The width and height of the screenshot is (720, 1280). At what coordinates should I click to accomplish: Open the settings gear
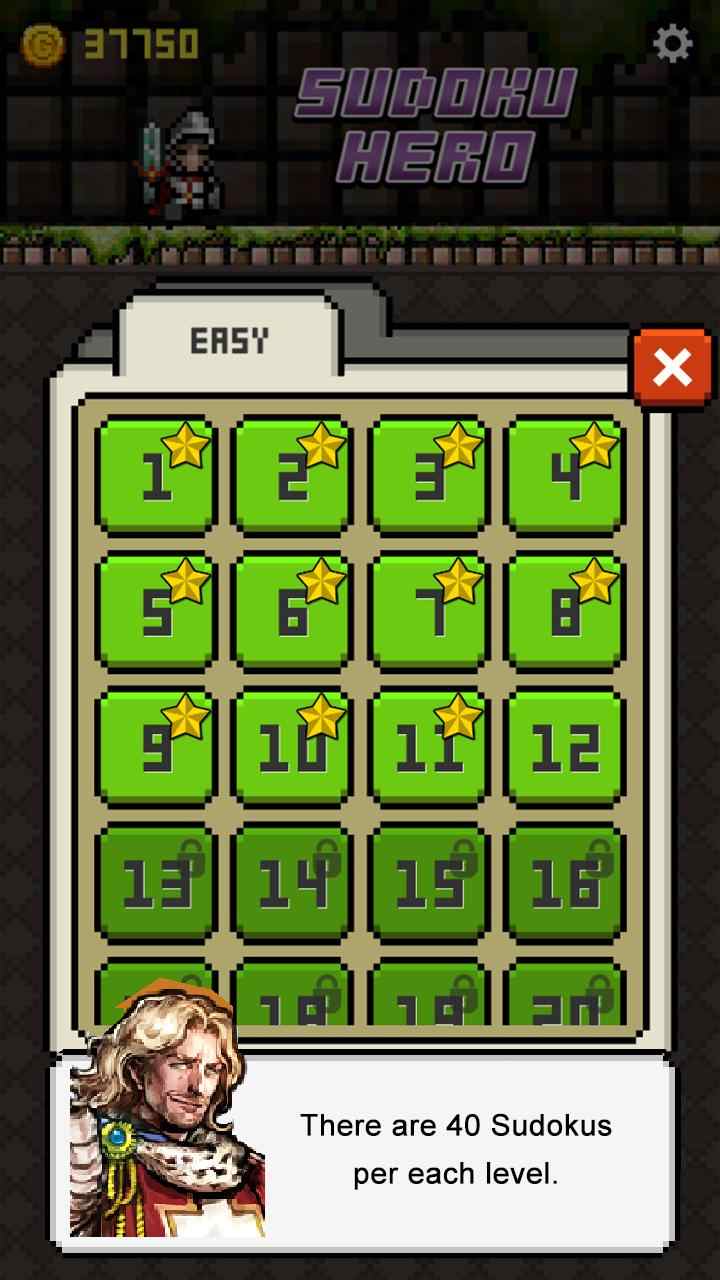tap(672, 44)
